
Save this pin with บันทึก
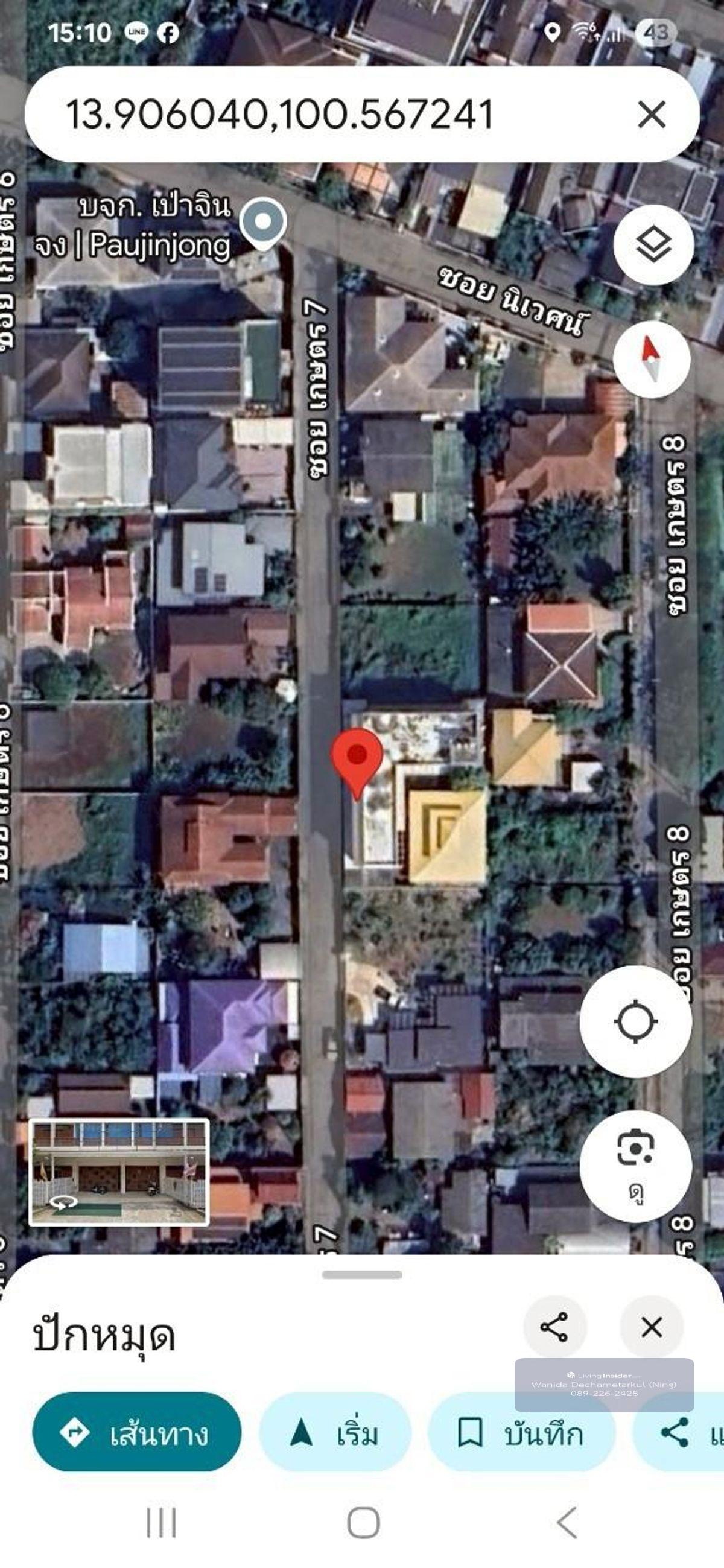click(x=521, y=1433)
